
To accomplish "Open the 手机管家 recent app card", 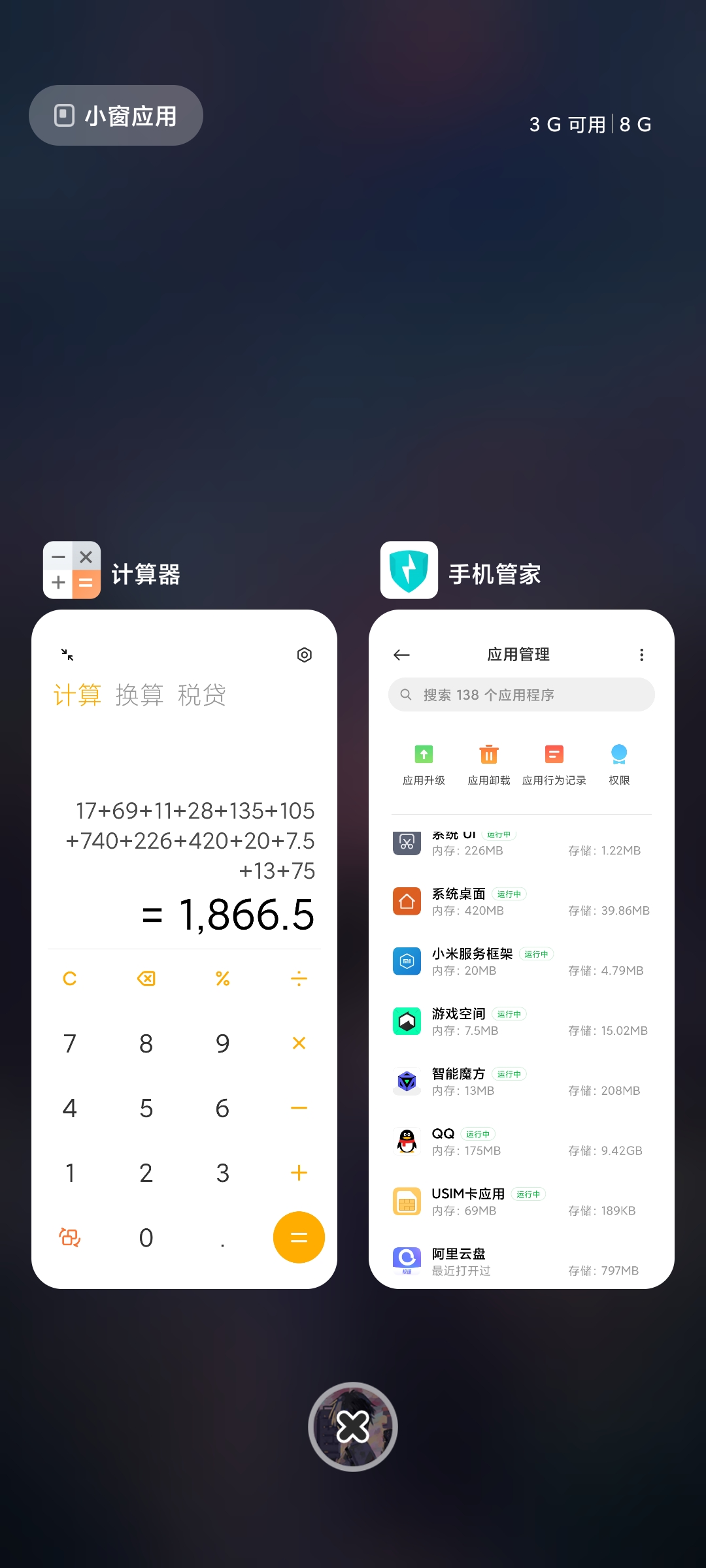I will 522,949.
